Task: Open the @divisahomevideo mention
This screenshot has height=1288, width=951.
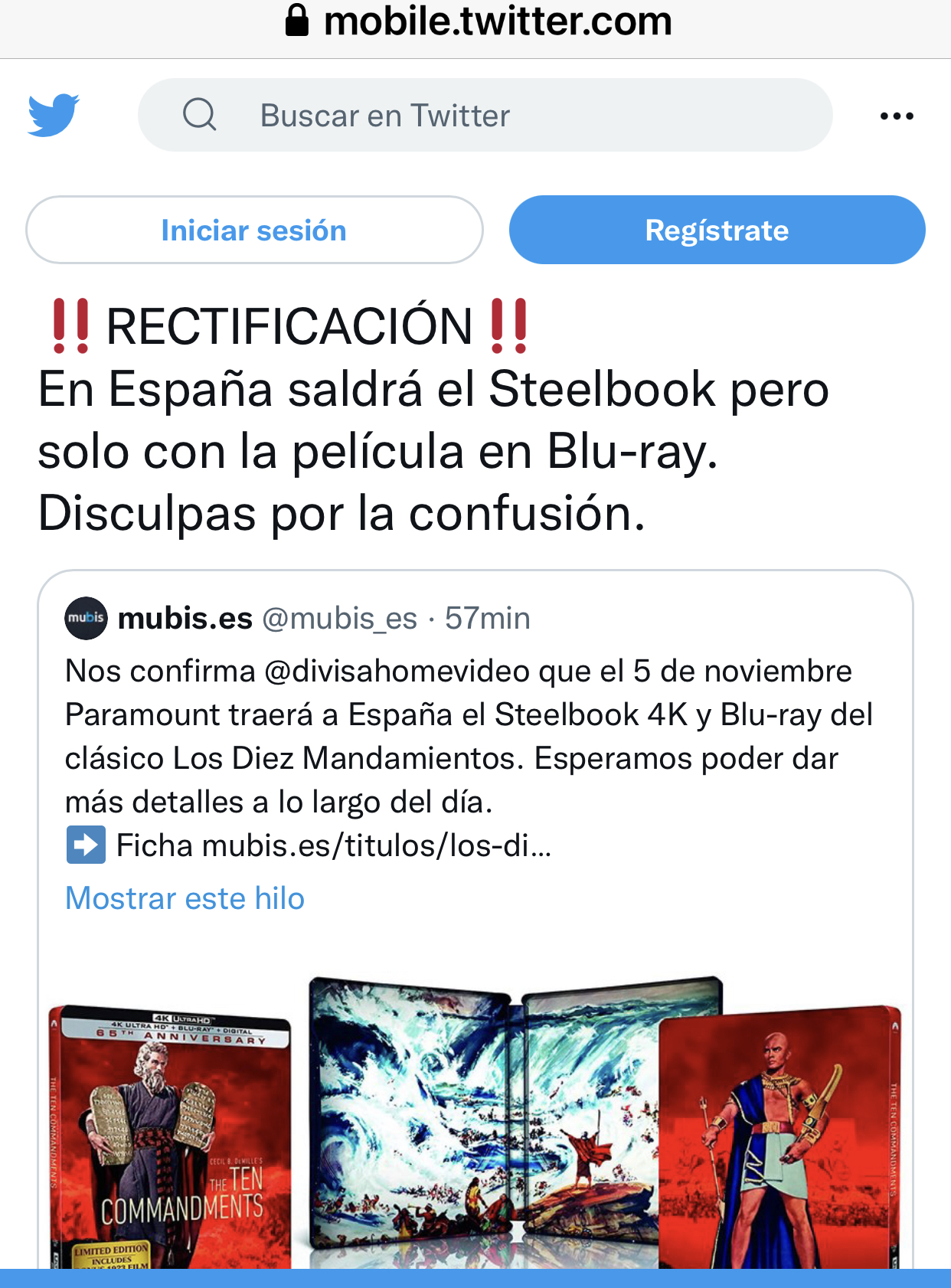Action: pyautogui.click(x=397, y=672)
